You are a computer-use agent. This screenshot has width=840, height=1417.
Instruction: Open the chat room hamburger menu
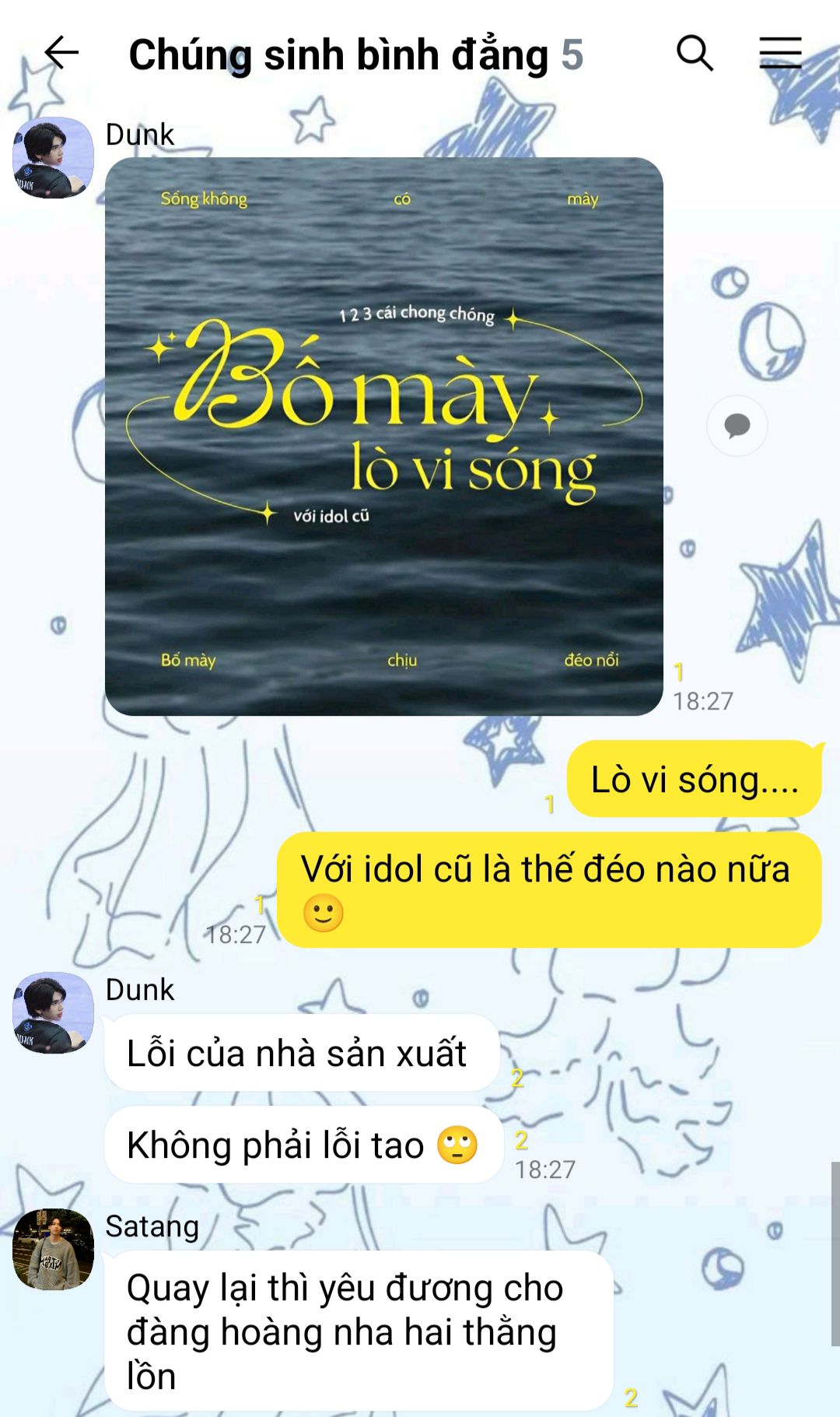click(780, 54)
